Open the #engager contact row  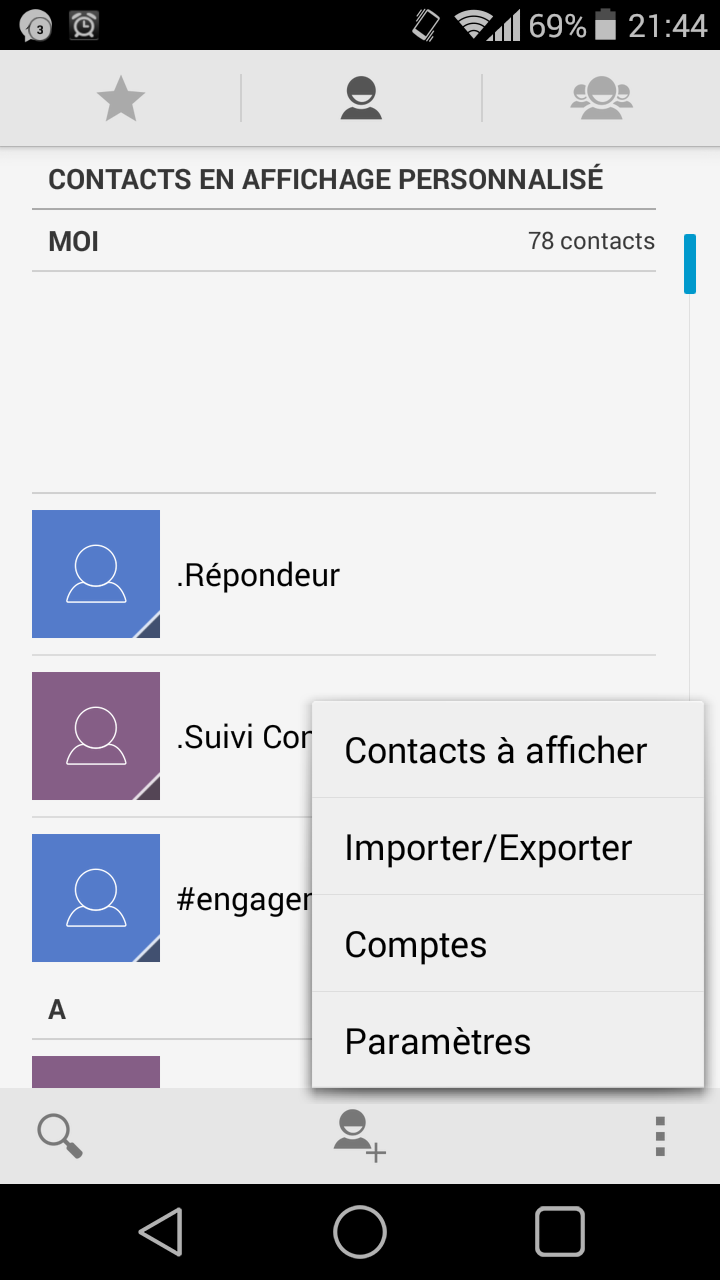pyautogui.click(x=172, y=898)
